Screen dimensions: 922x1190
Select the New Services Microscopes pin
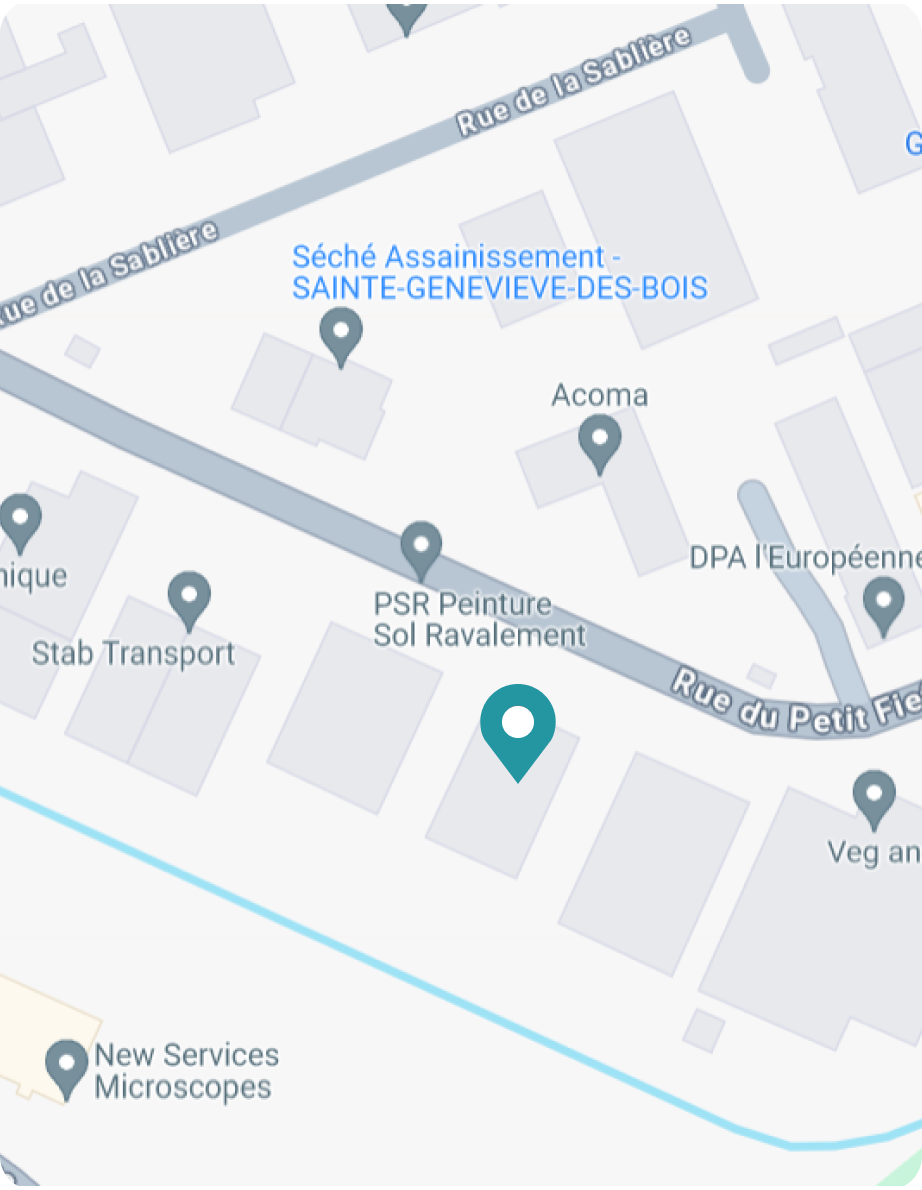coord(67,1066)
